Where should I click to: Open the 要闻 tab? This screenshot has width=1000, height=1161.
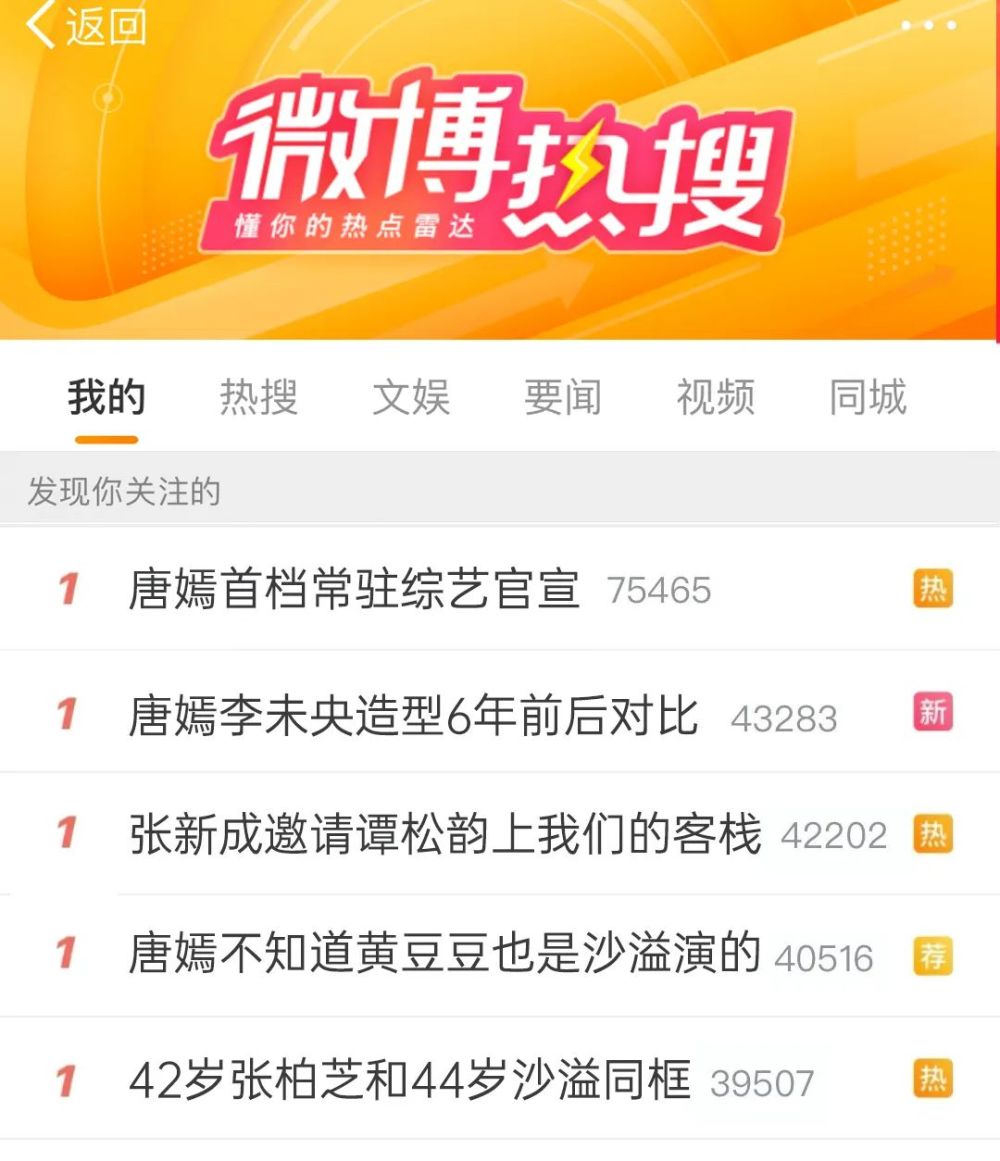[x=563, y=398]
